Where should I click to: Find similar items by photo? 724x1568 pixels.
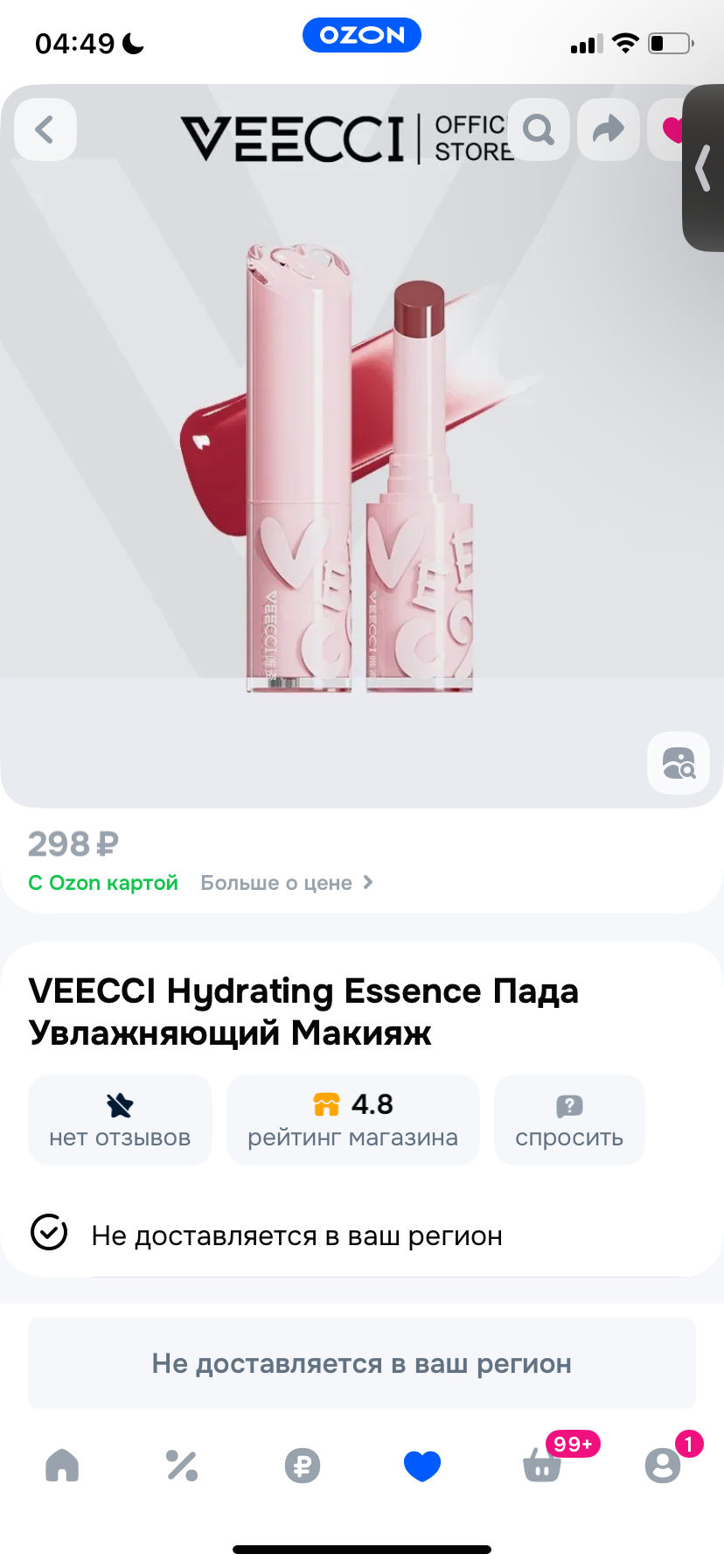click(x=679, y=763)
